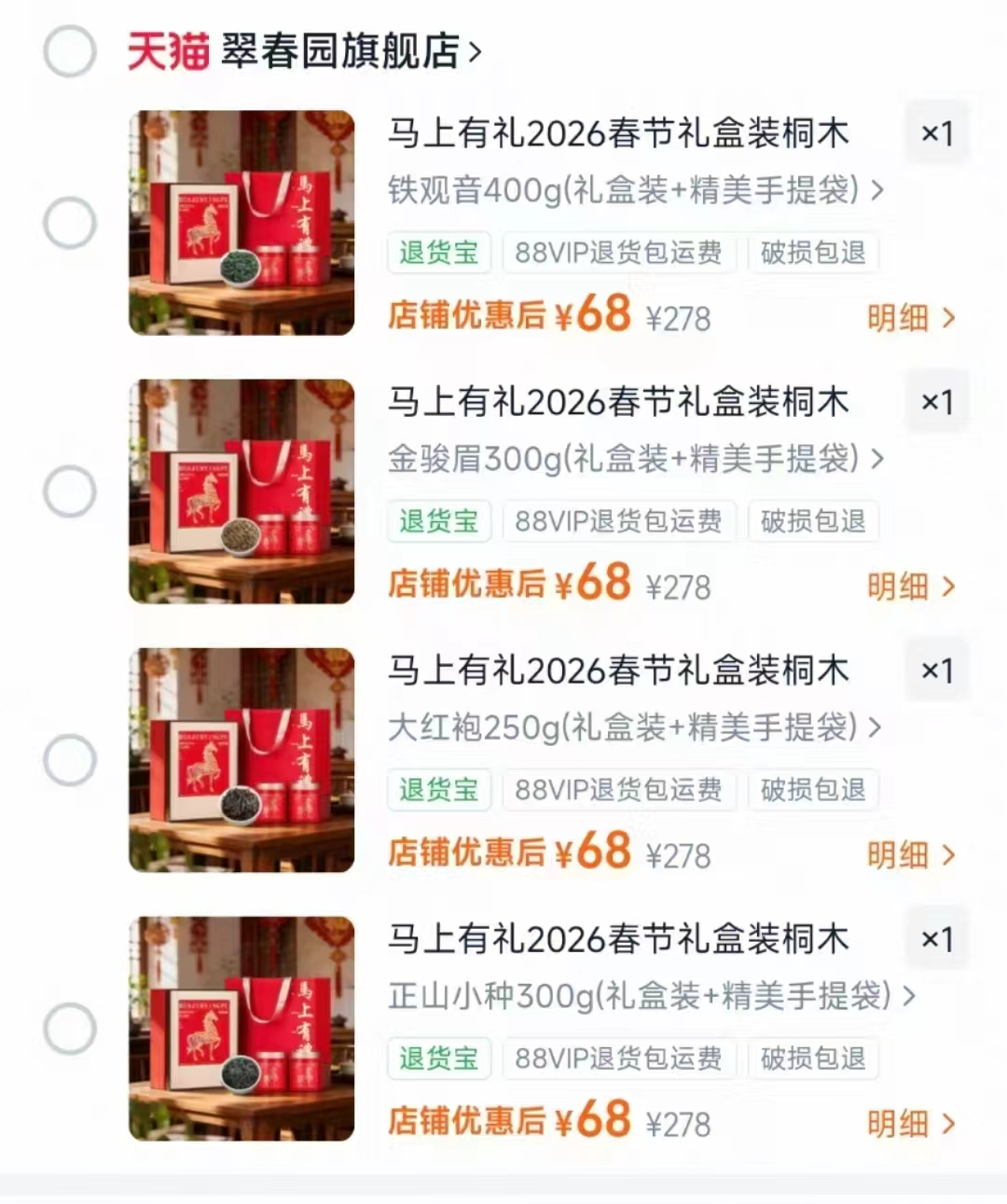Click the 破损包退 tag on 大红袍
Viewport: 1007px width, 1204px height.
812,790
